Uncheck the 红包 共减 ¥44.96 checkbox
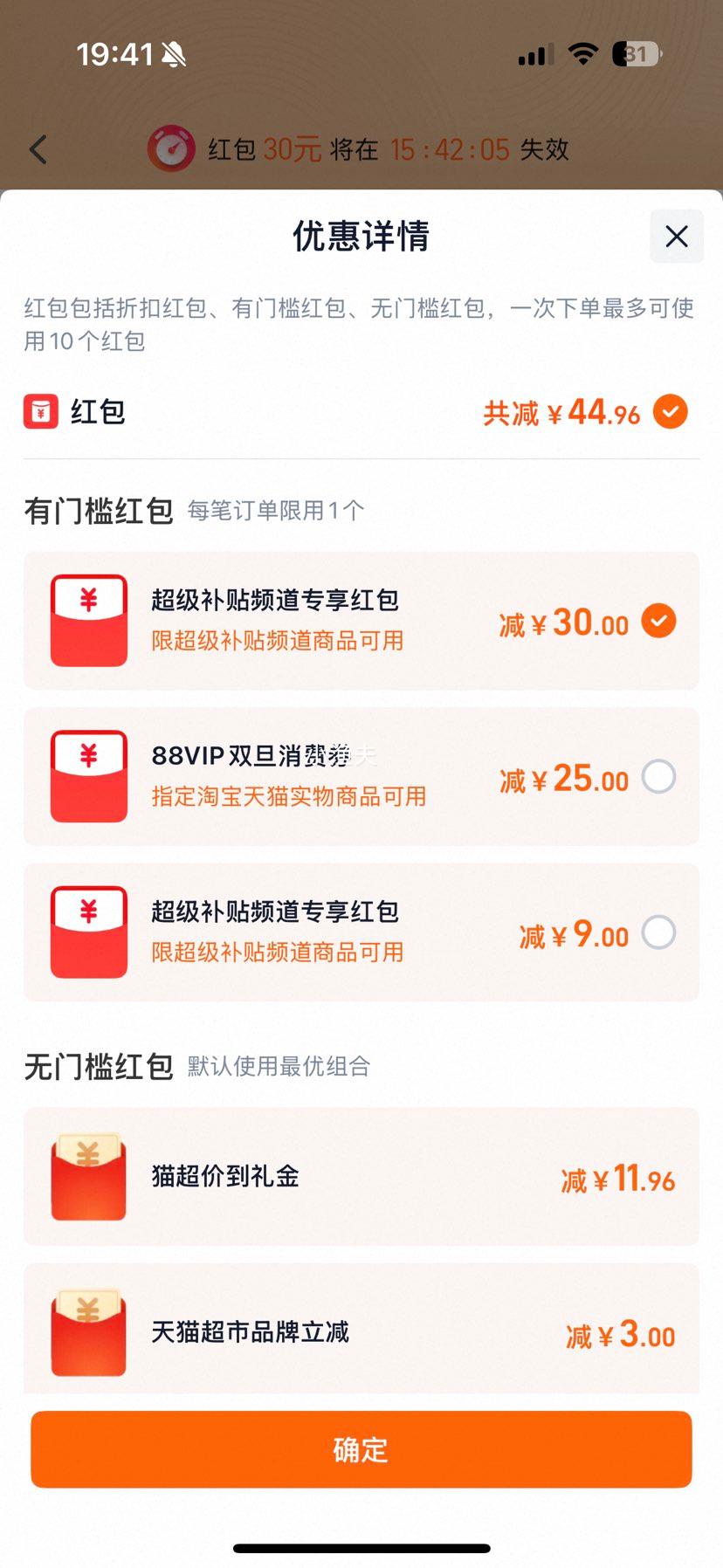 (671, 411)
